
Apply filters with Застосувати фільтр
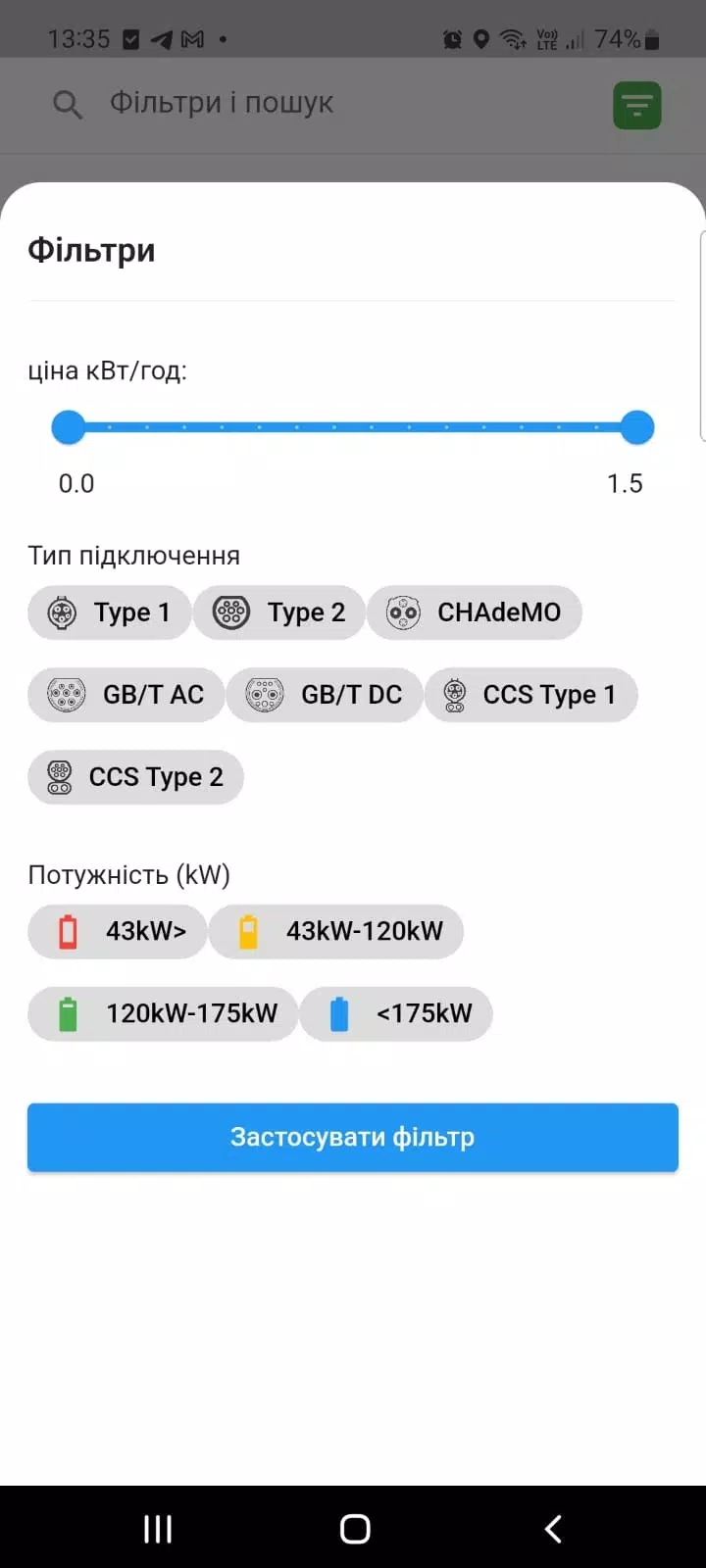coord(353,1137)
